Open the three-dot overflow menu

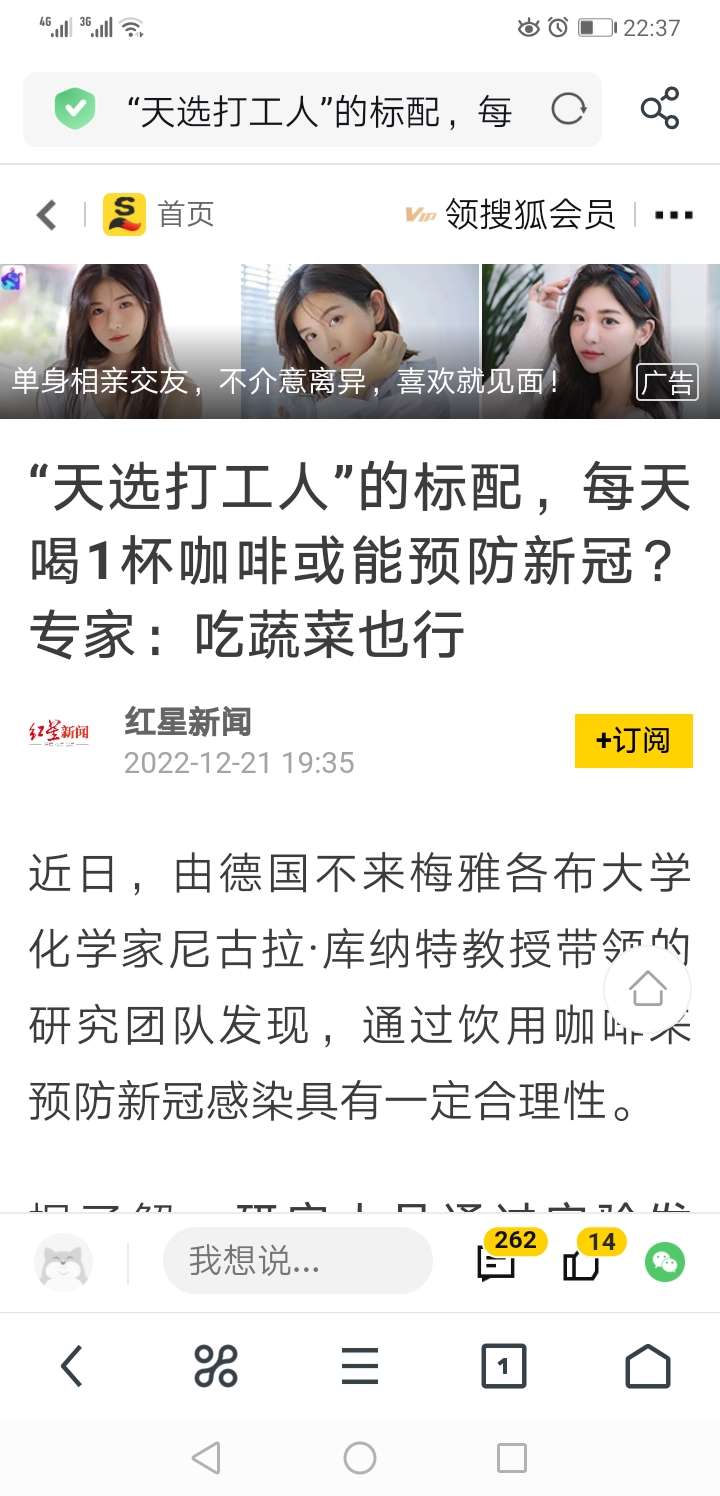[x=673, y=214]
